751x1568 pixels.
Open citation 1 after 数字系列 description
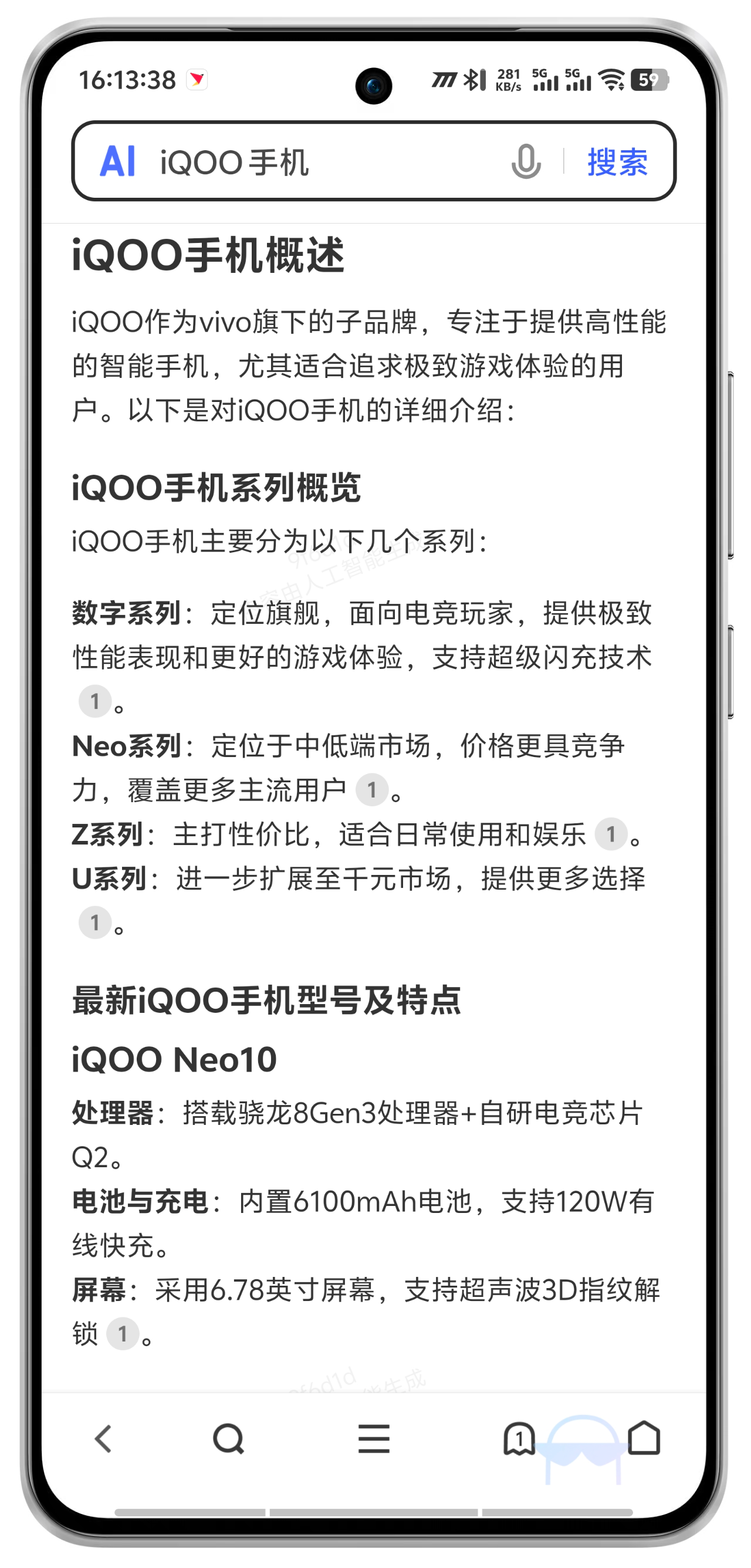pos(95,701)
